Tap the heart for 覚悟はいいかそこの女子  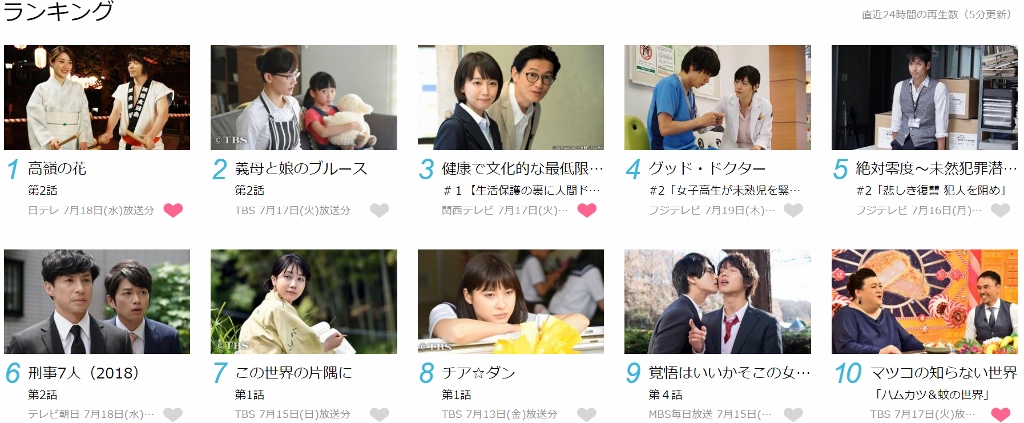pos(793,414)
